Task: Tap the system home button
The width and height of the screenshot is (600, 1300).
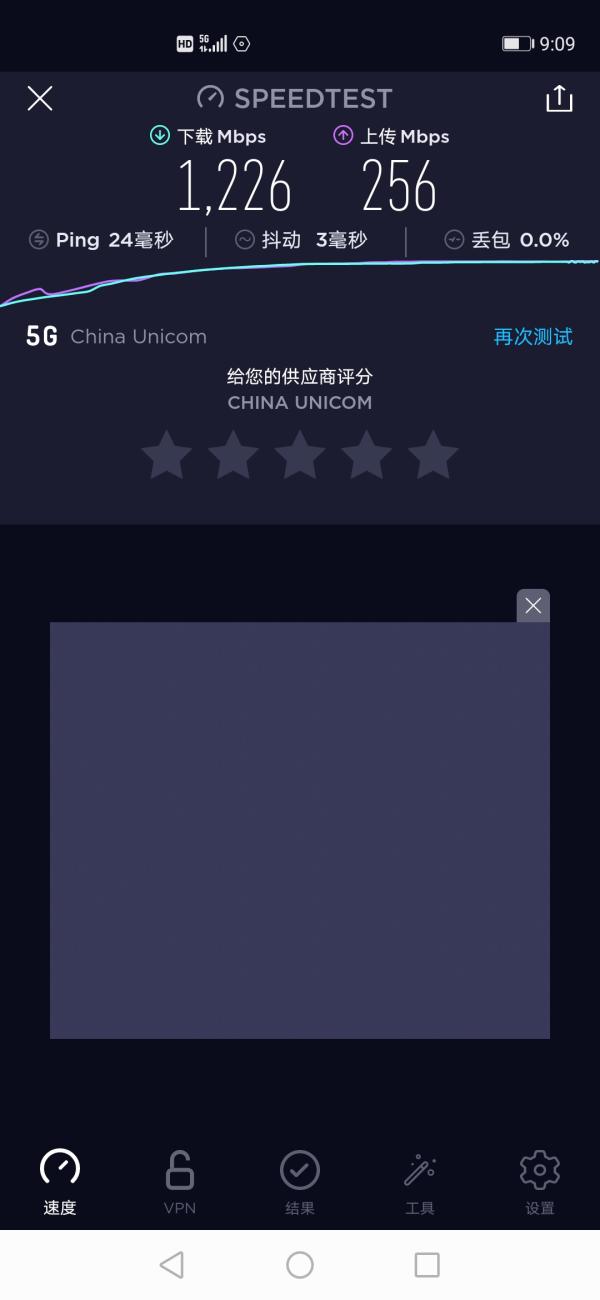Action: click(x=300, y=1265)
